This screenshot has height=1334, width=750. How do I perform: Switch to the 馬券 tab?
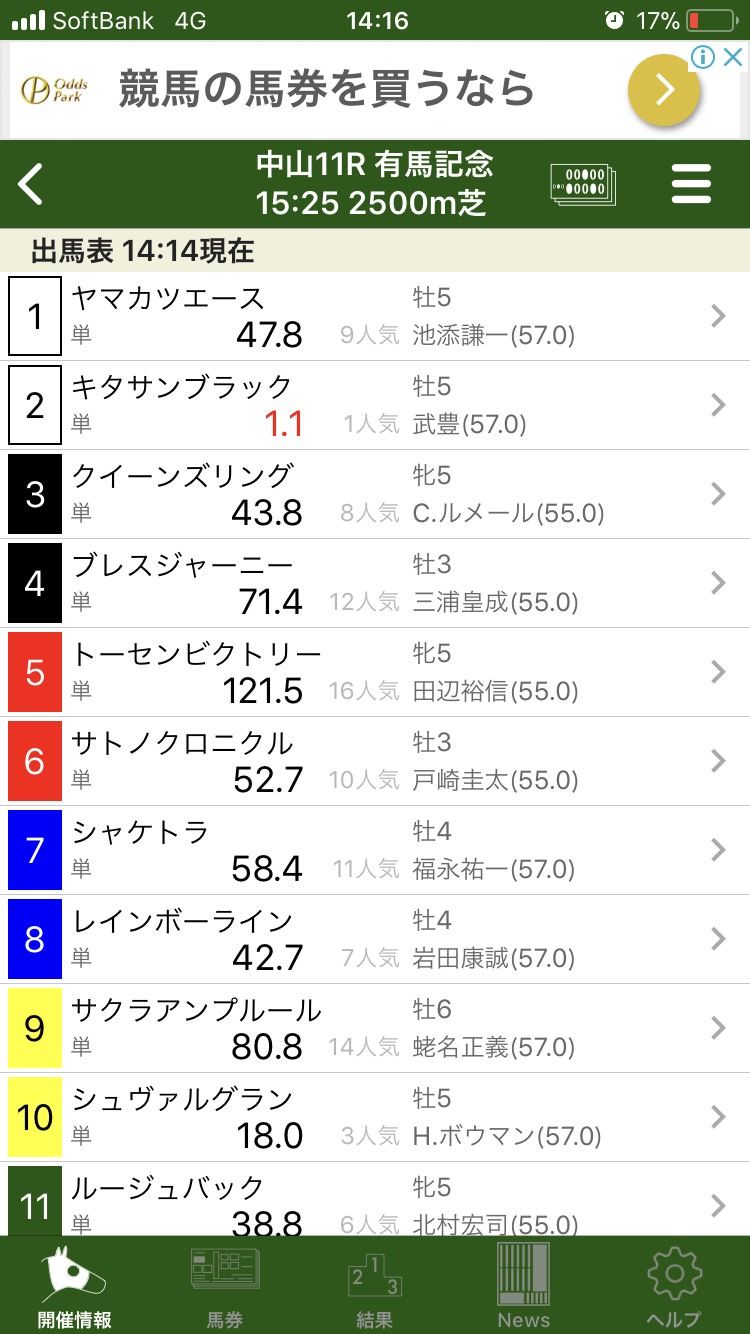225,1286
